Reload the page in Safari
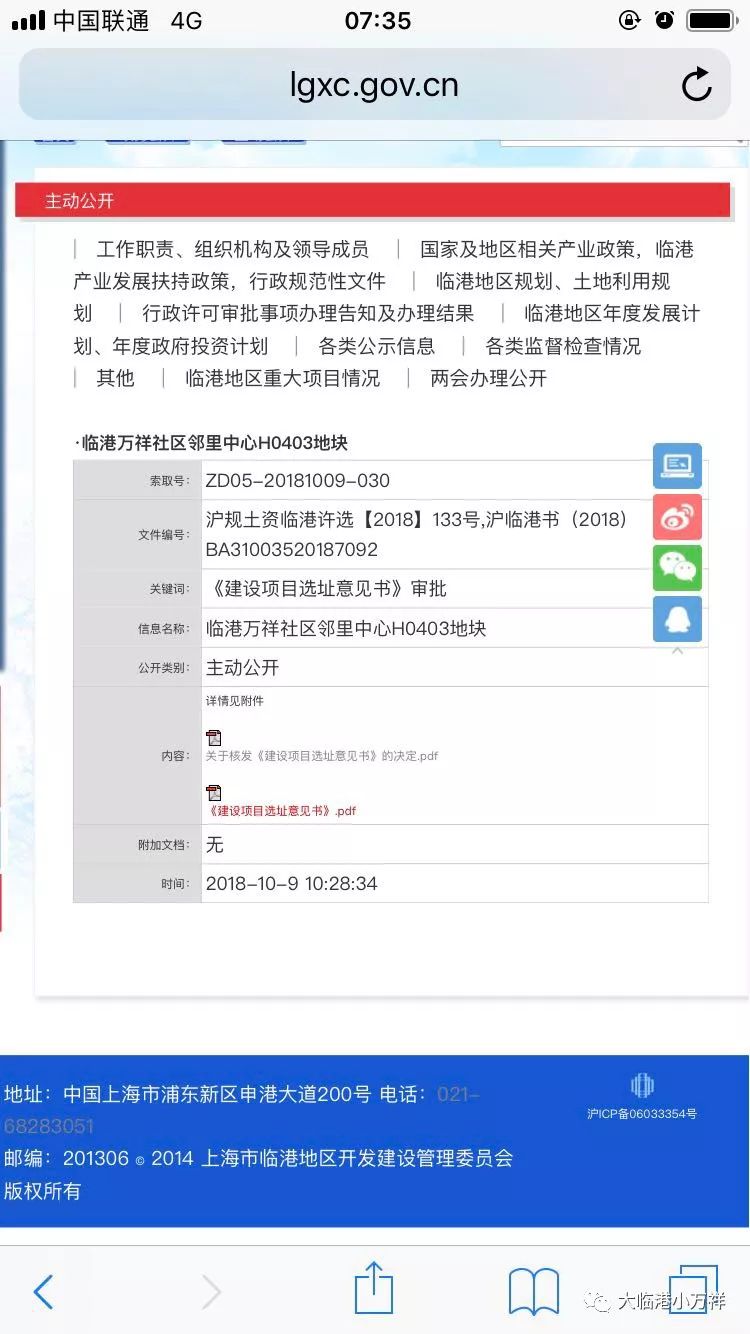The width and height of the screenshot is (750, 1334). 696,85
